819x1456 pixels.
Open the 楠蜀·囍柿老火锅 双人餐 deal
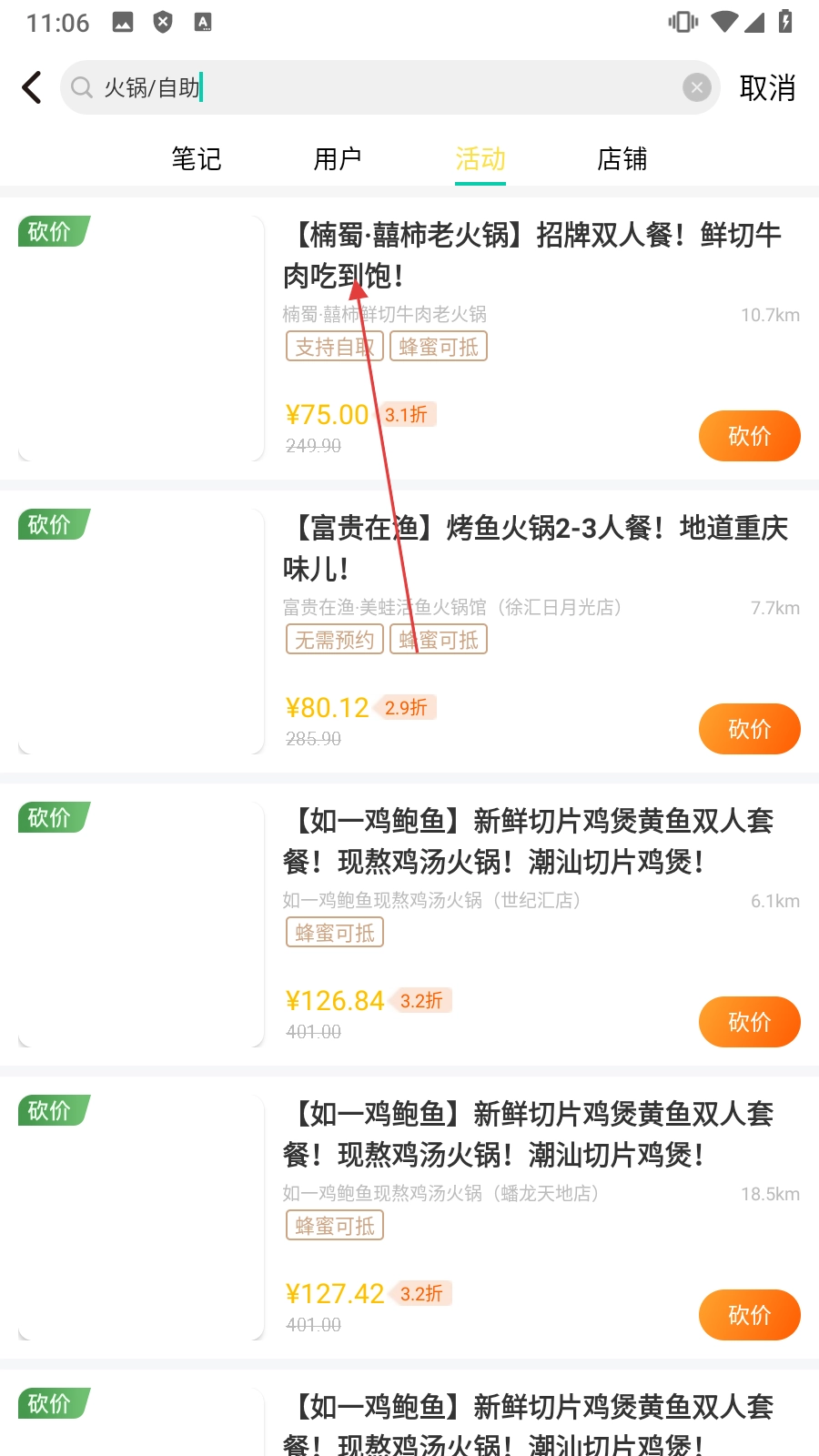click(x=532, y=255)
